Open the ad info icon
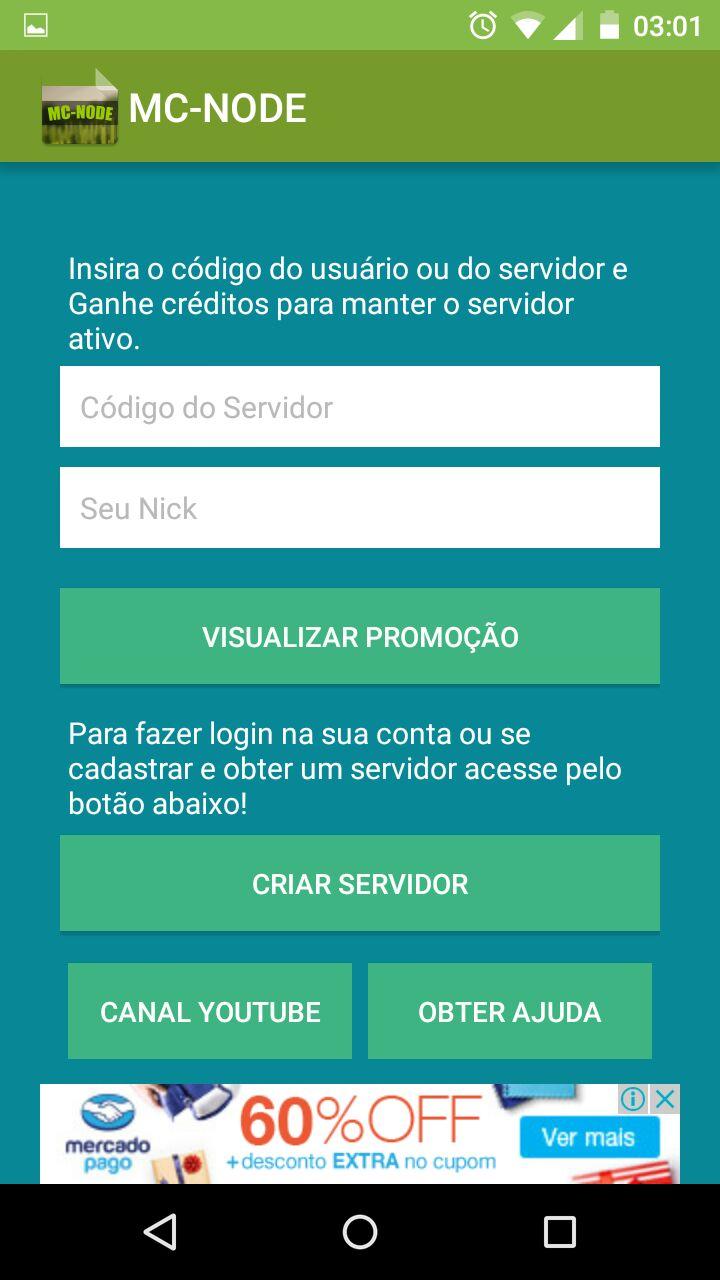 tap(634, 1099)
